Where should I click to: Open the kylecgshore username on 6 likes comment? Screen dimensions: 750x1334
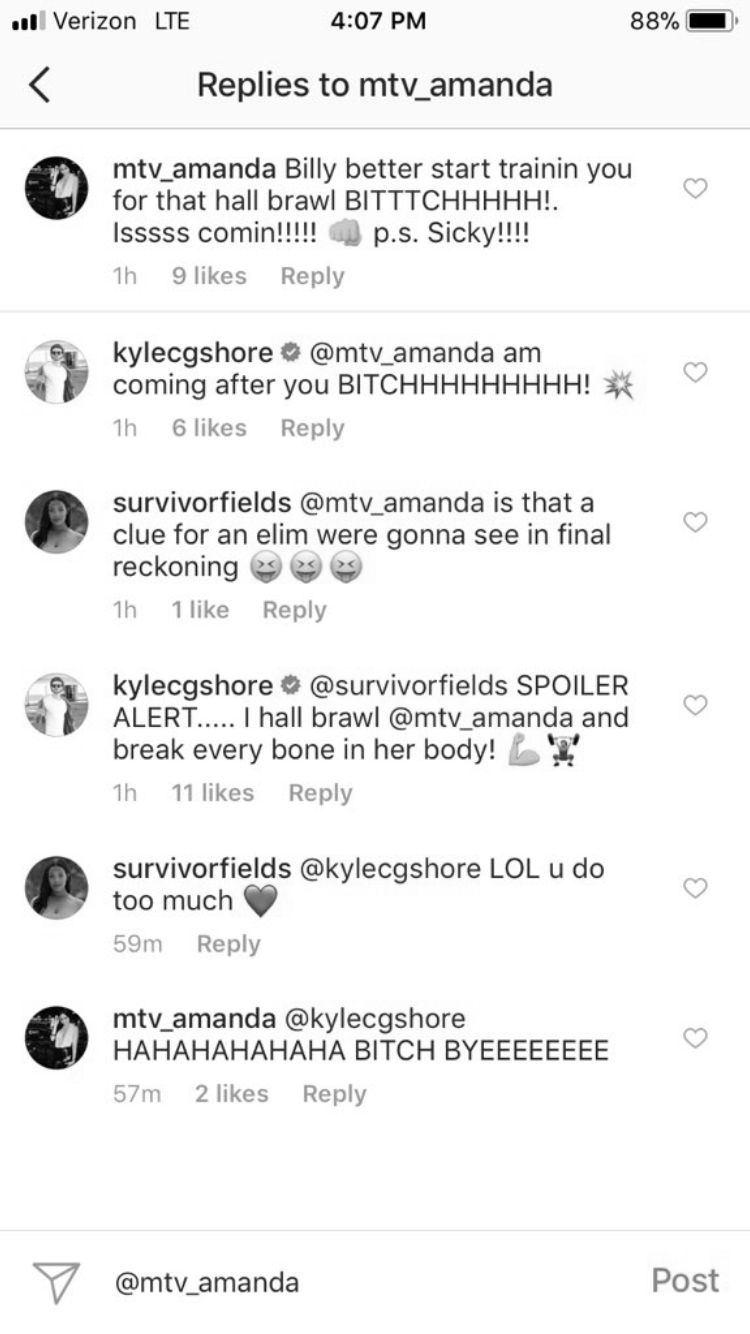[192, 354]
